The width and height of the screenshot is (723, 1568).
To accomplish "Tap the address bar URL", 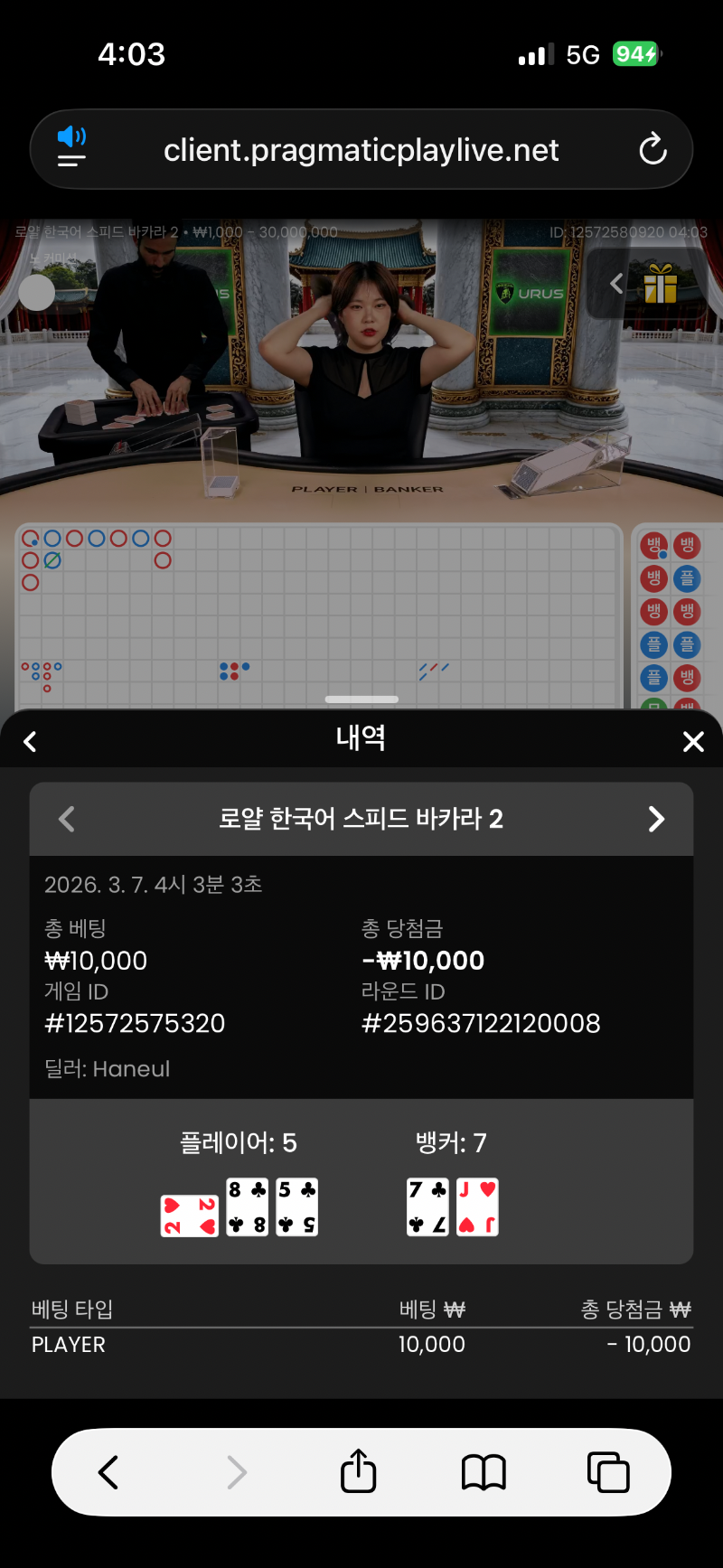I will point(361,150).
